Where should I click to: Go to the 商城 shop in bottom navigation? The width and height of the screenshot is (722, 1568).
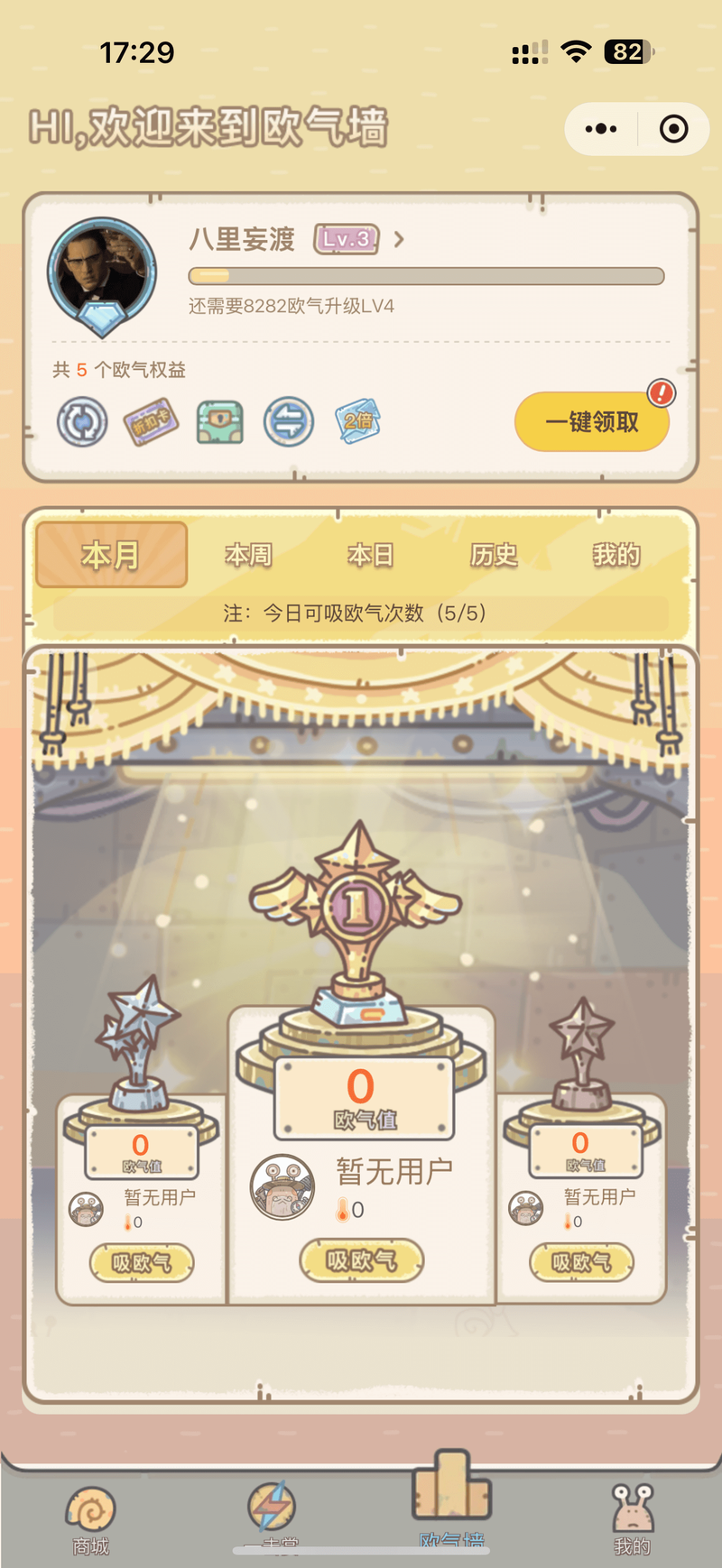[x=91, y=1520]
